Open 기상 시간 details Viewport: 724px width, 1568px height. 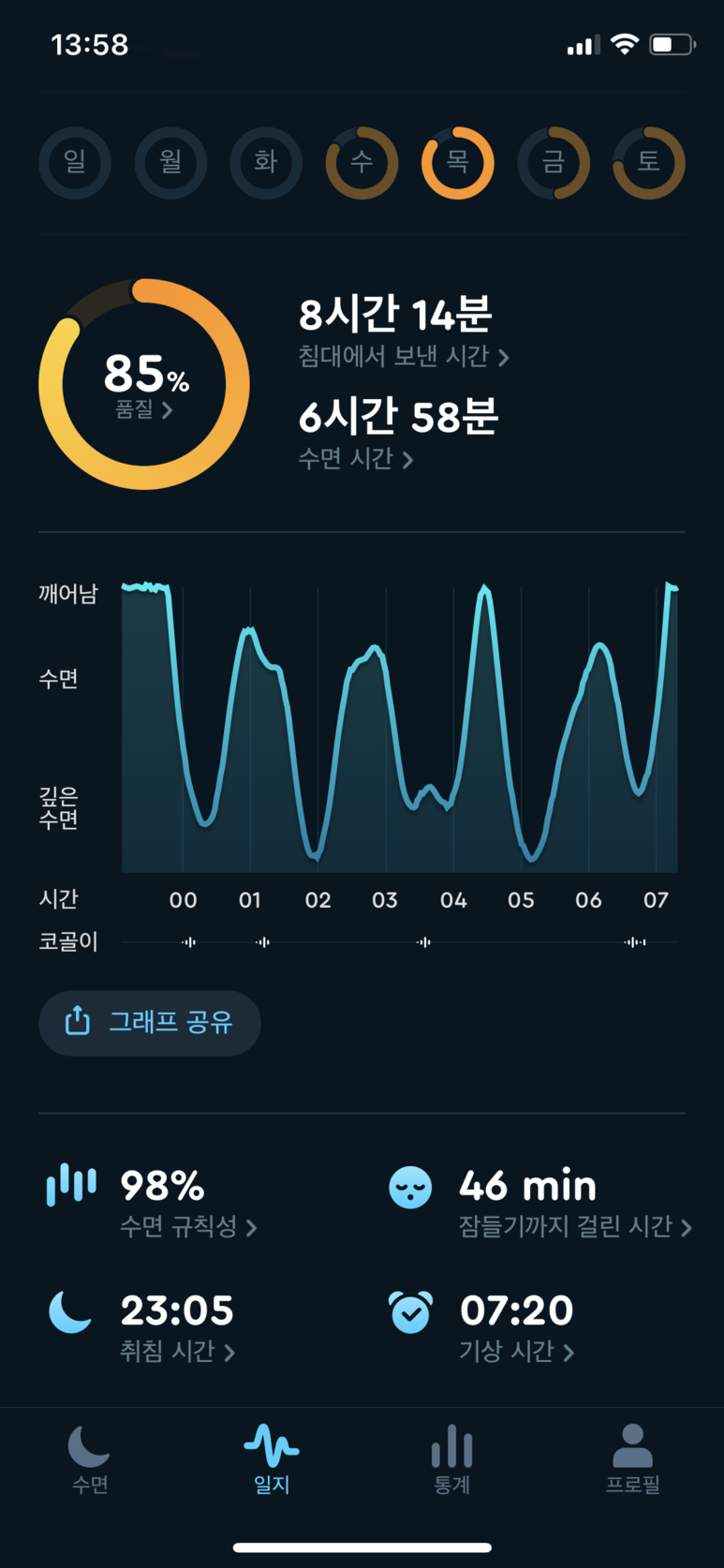pyautogui.click(x=516, y=1351)
